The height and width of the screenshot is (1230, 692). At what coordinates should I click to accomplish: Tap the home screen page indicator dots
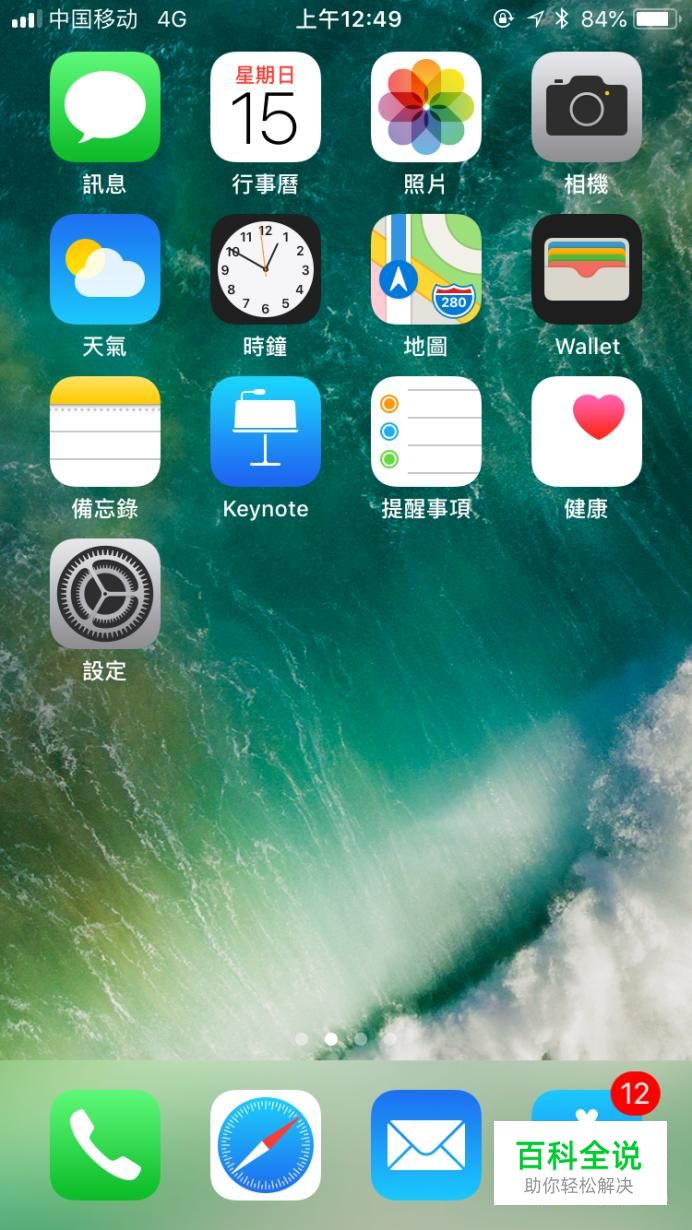345,1039
